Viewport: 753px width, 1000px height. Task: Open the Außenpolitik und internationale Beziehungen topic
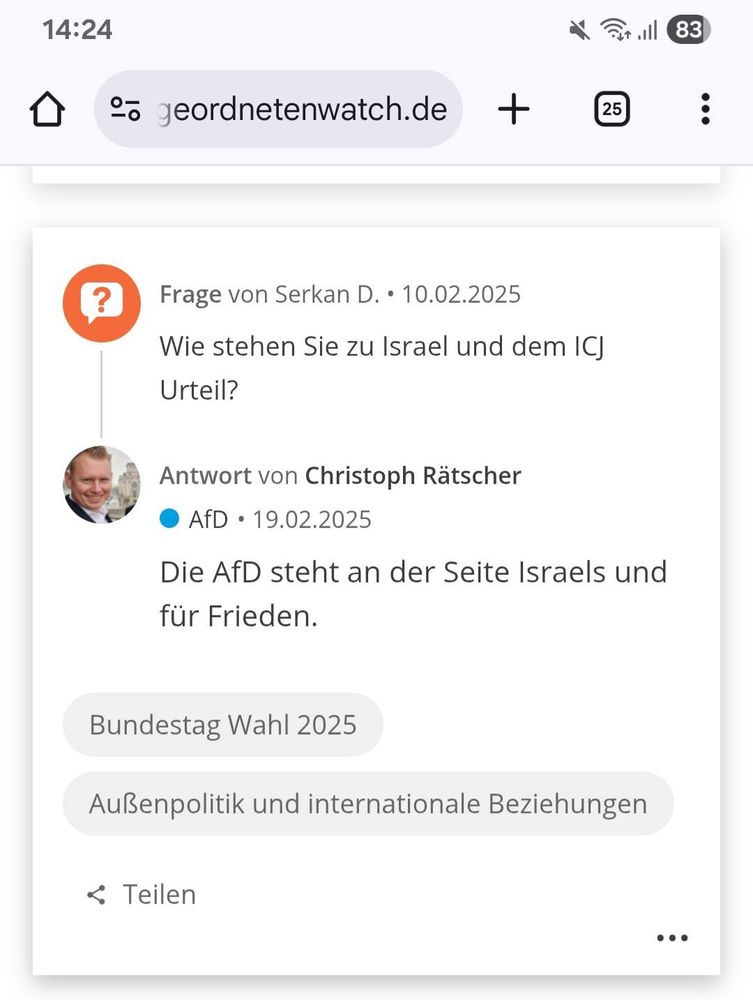point(368,803)
